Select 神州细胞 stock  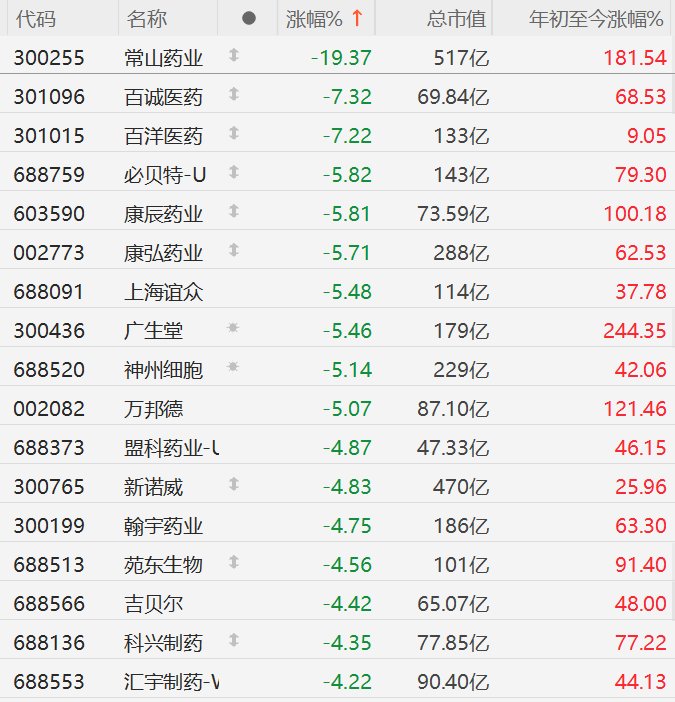(x=164, y=370)
